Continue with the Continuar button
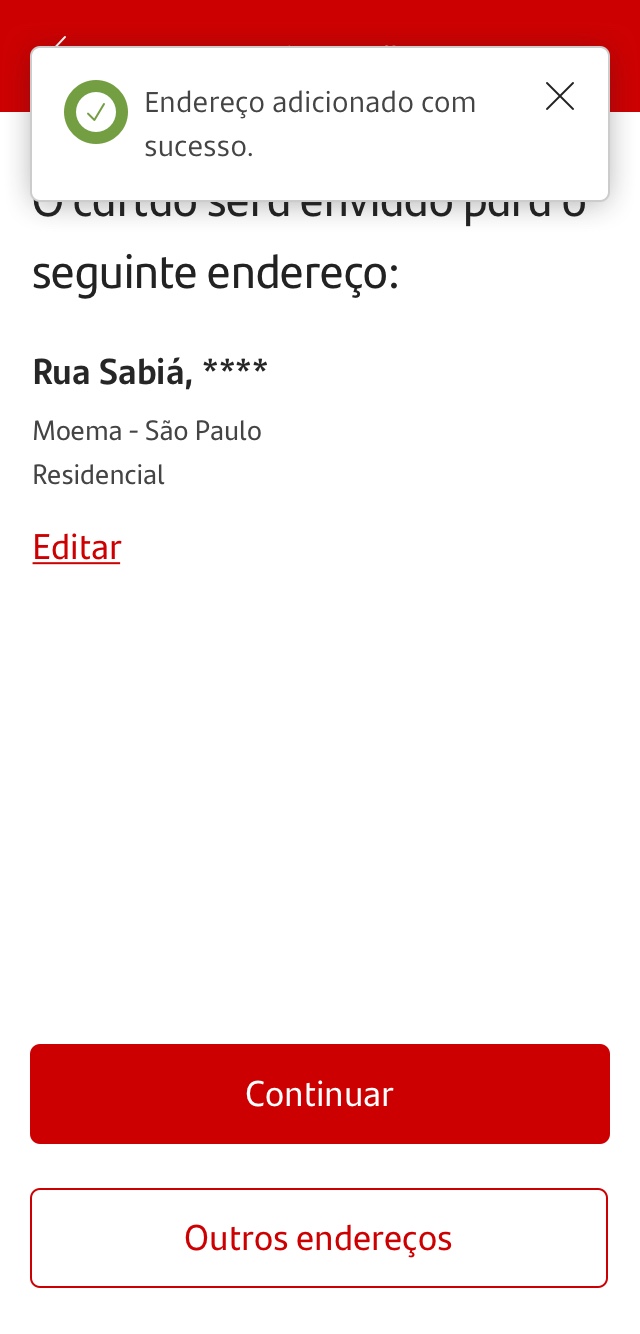 (320, 1093)
